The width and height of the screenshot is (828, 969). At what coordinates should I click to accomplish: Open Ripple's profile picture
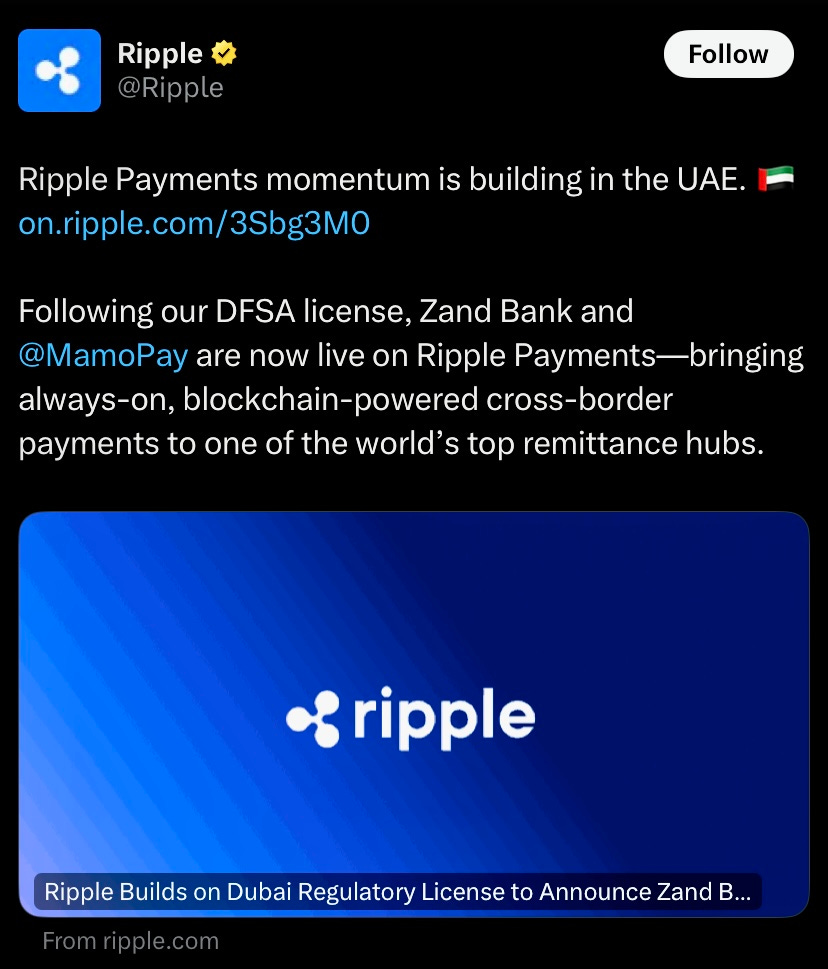[x=59, y=70]
